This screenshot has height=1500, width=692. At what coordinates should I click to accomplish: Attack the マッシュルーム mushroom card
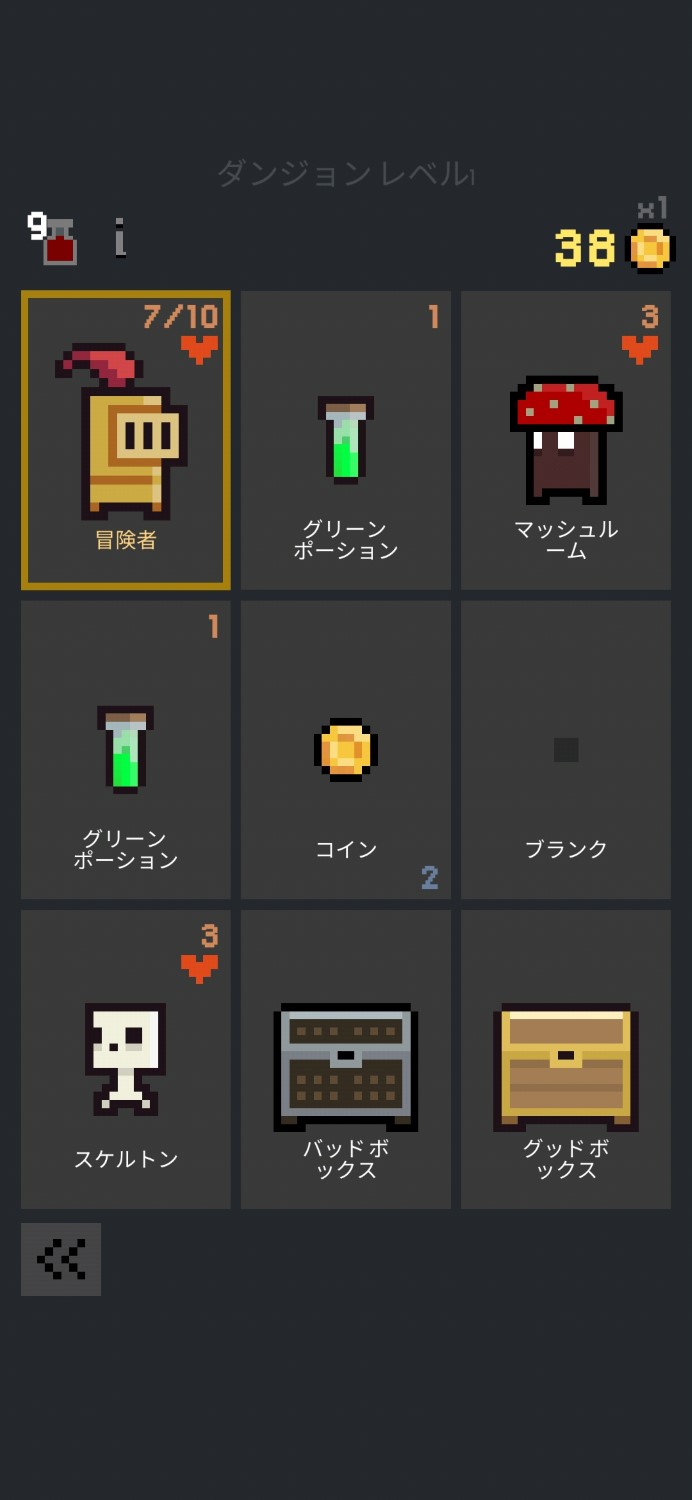[566, 440]
